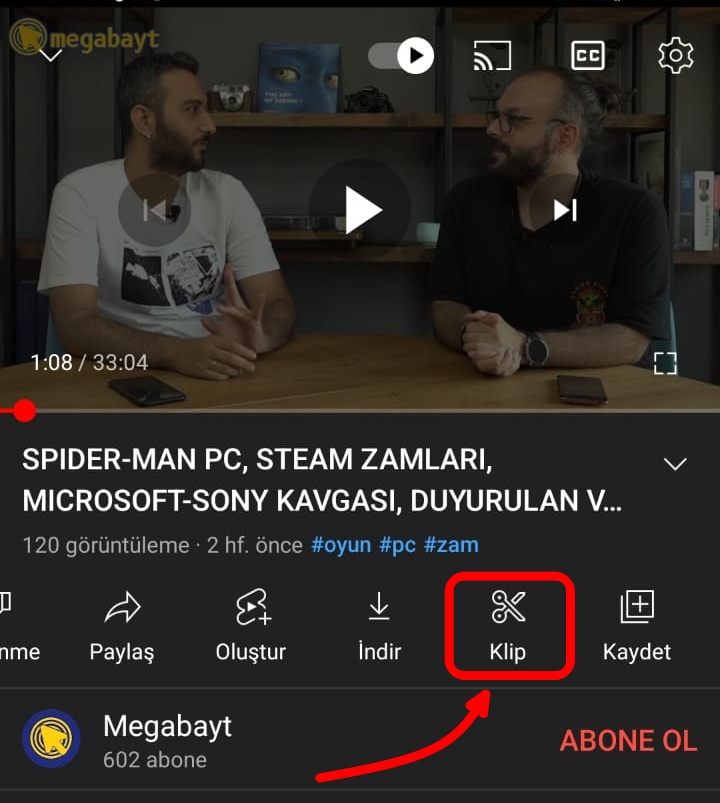Go to the previous video

(155, 210)
